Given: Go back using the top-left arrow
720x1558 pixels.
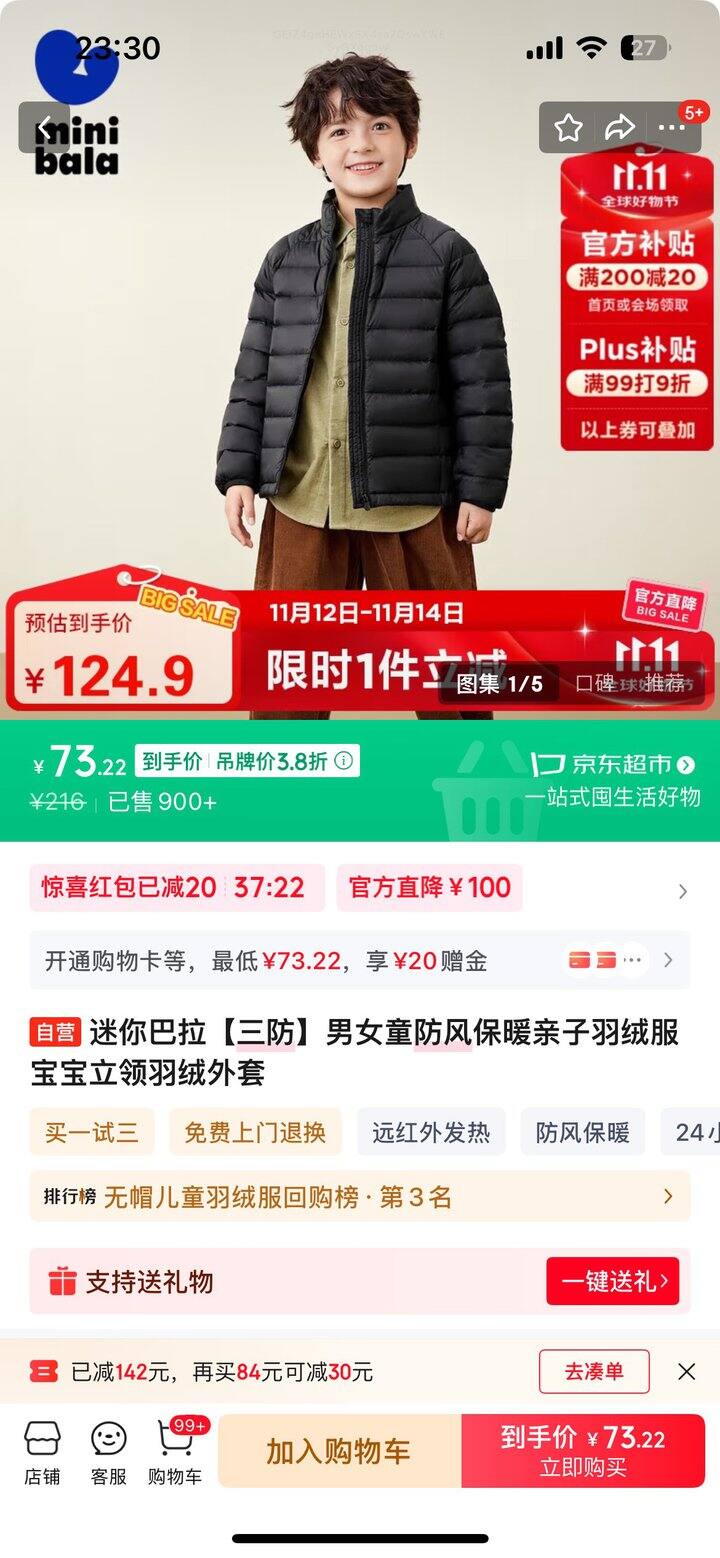Looking at the screenshot, I should coord(44,128).
